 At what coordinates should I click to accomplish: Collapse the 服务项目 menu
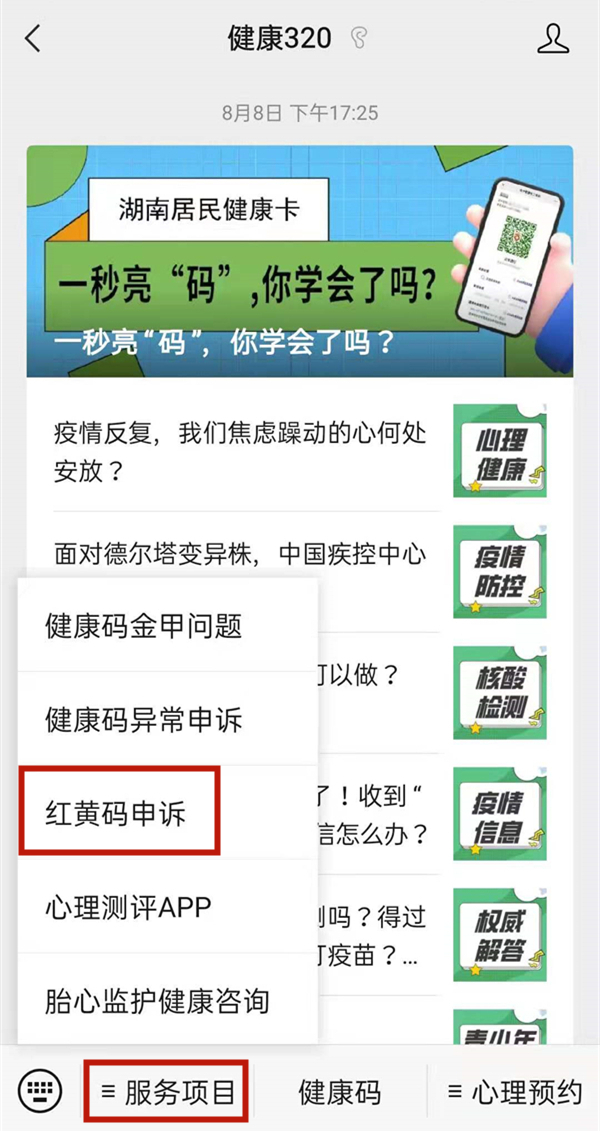pyautogui.click(x=168, y=1092)
